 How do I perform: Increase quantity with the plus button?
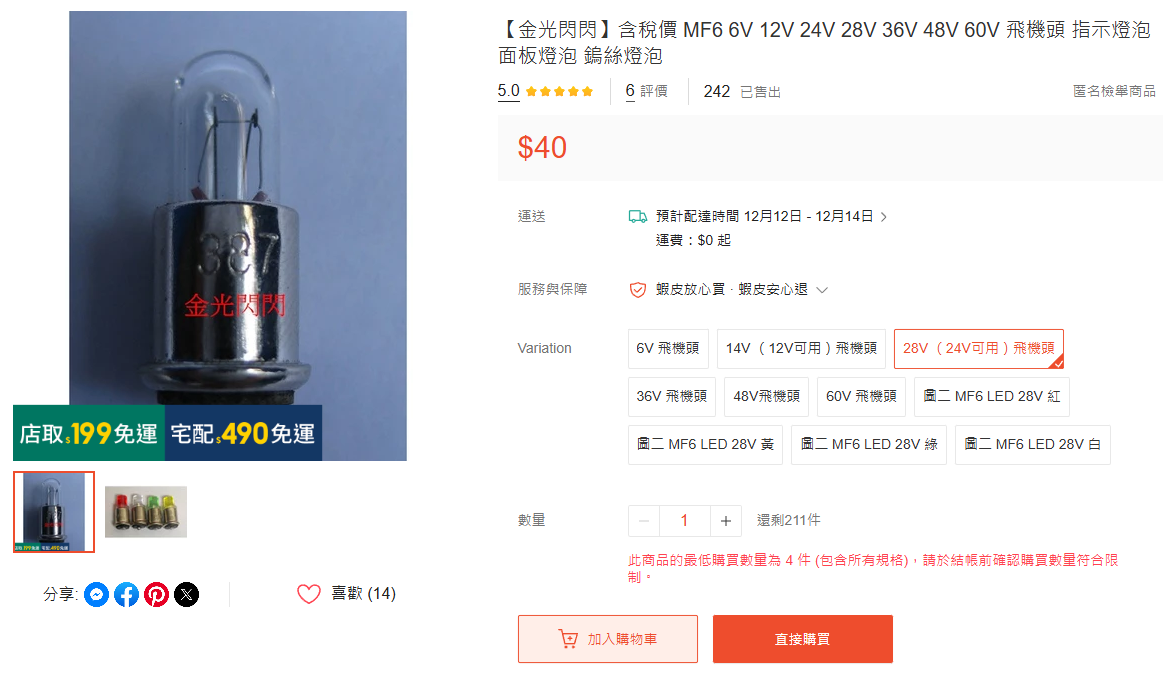tap(725, 521)
